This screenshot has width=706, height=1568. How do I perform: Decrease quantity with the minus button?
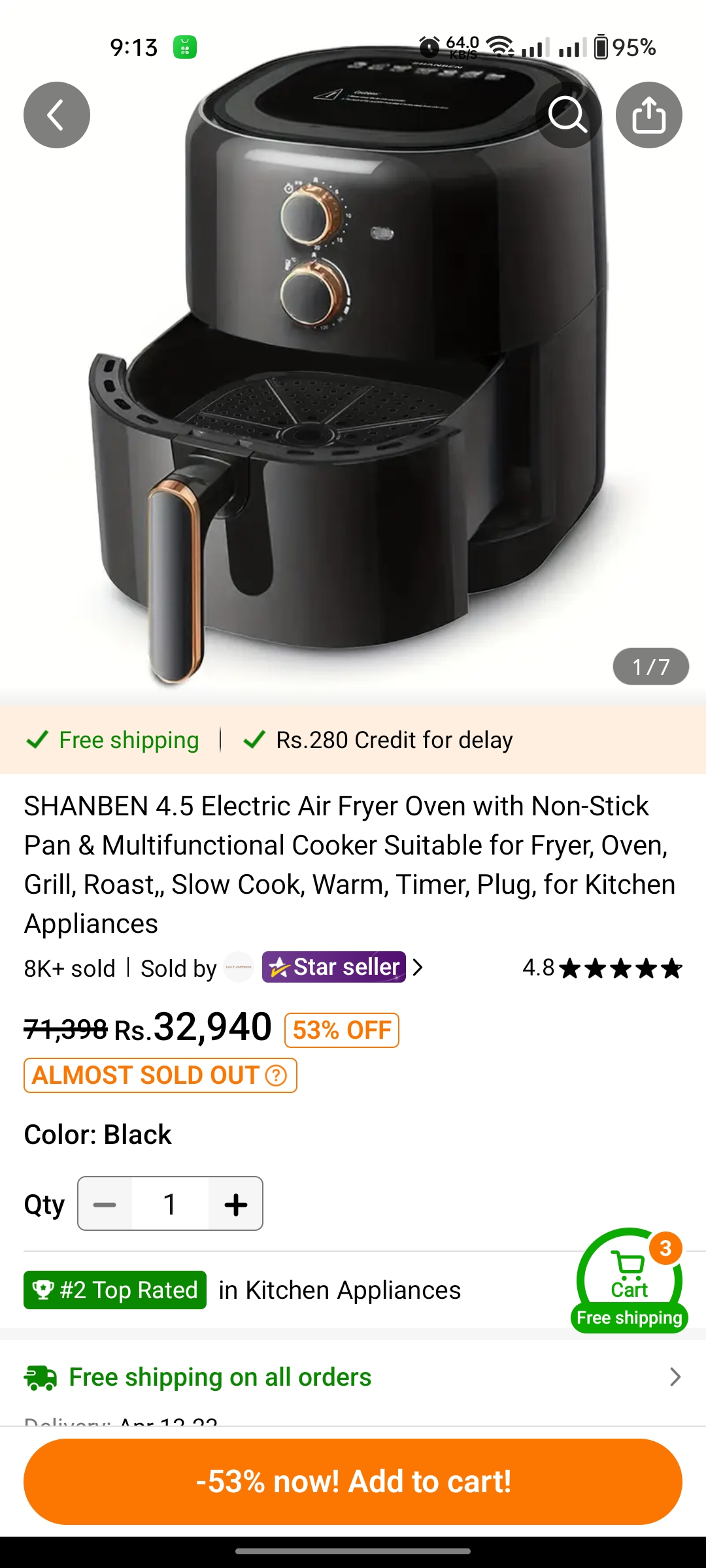pos(105,1204)
